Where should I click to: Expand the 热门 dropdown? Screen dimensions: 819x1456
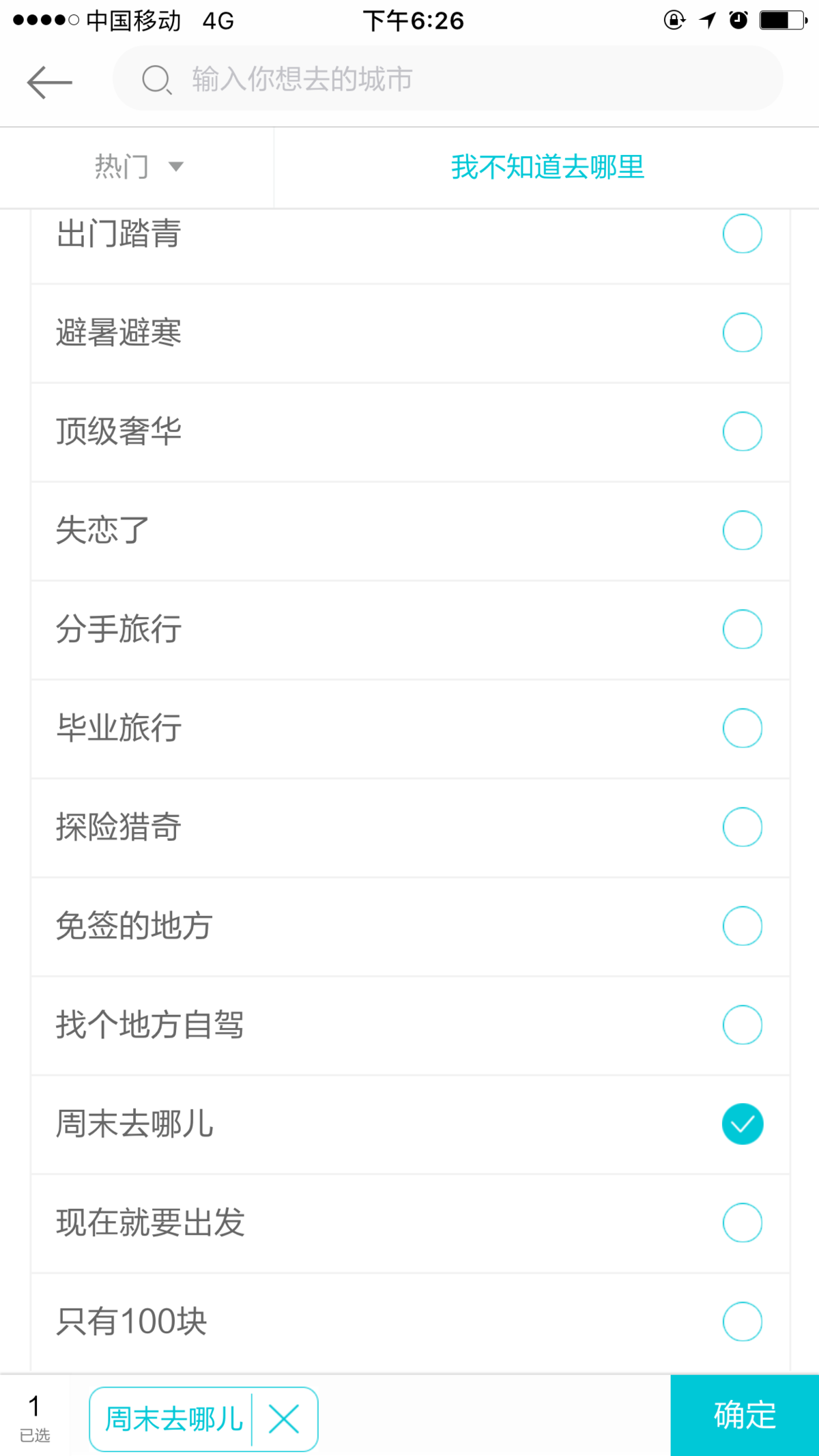(139, 167)
